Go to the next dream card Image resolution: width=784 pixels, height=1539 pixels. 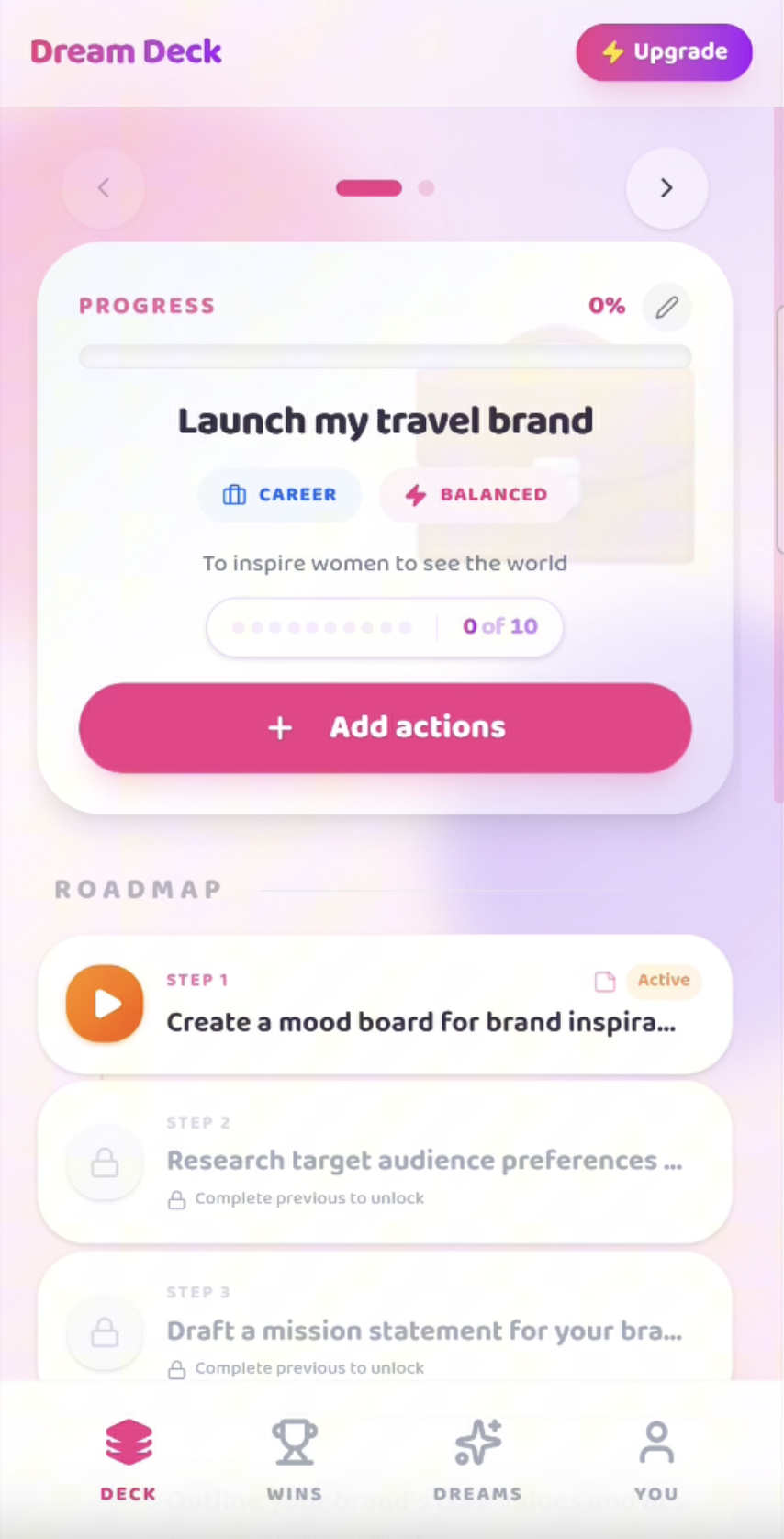tap(666, 188)
